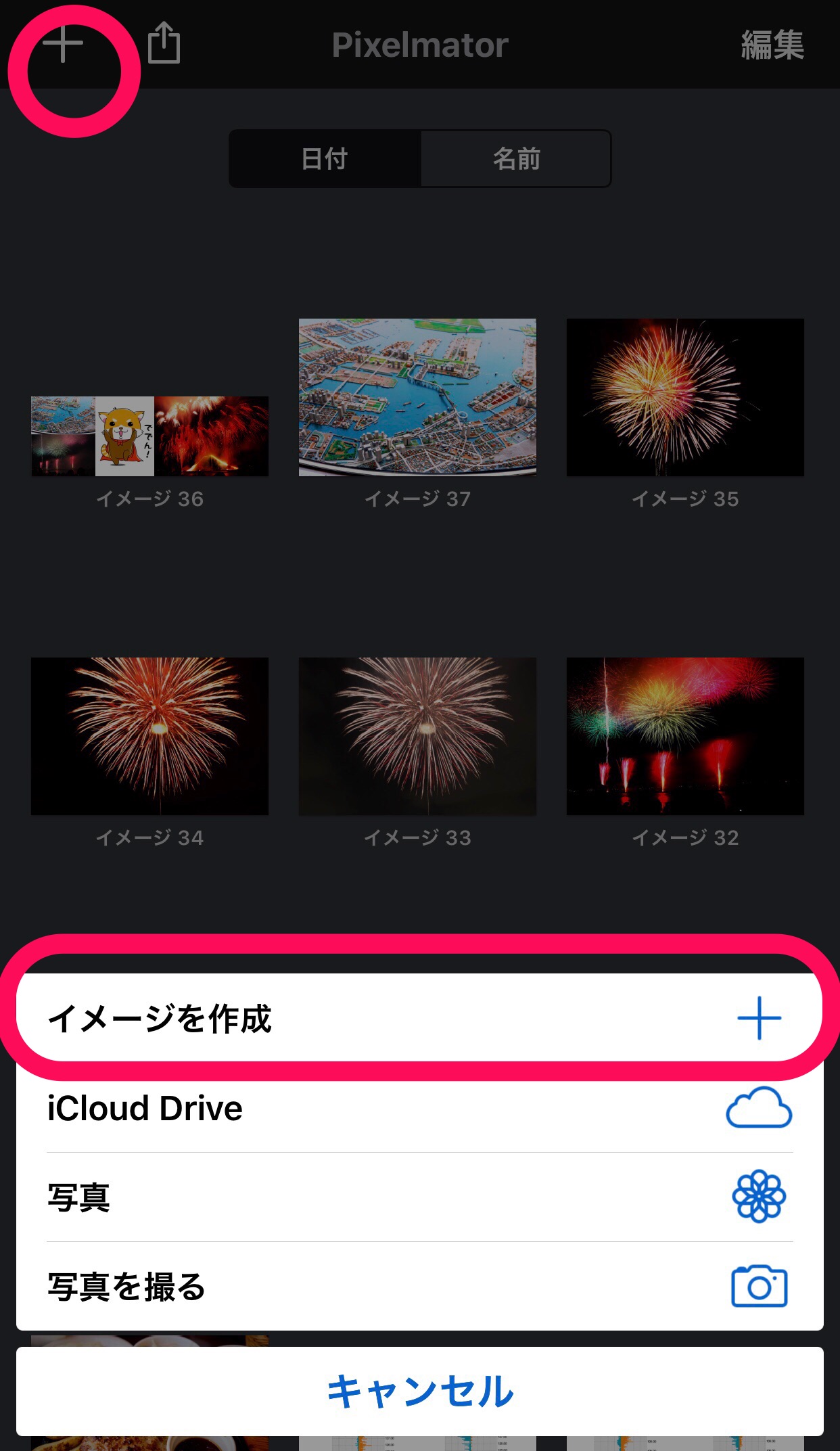Viewport: 840px width, 1451px height.
Task: Open イメージ 34 thumbnail
Action: (x=149, y=736)
